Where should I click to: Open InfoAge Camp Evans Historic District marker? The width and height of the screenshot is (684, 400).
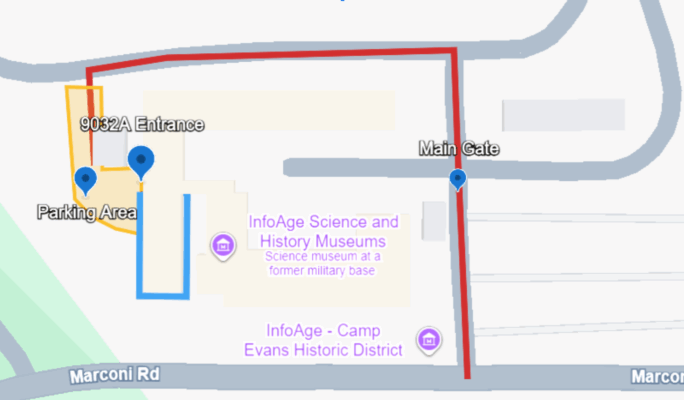point(430,339)
